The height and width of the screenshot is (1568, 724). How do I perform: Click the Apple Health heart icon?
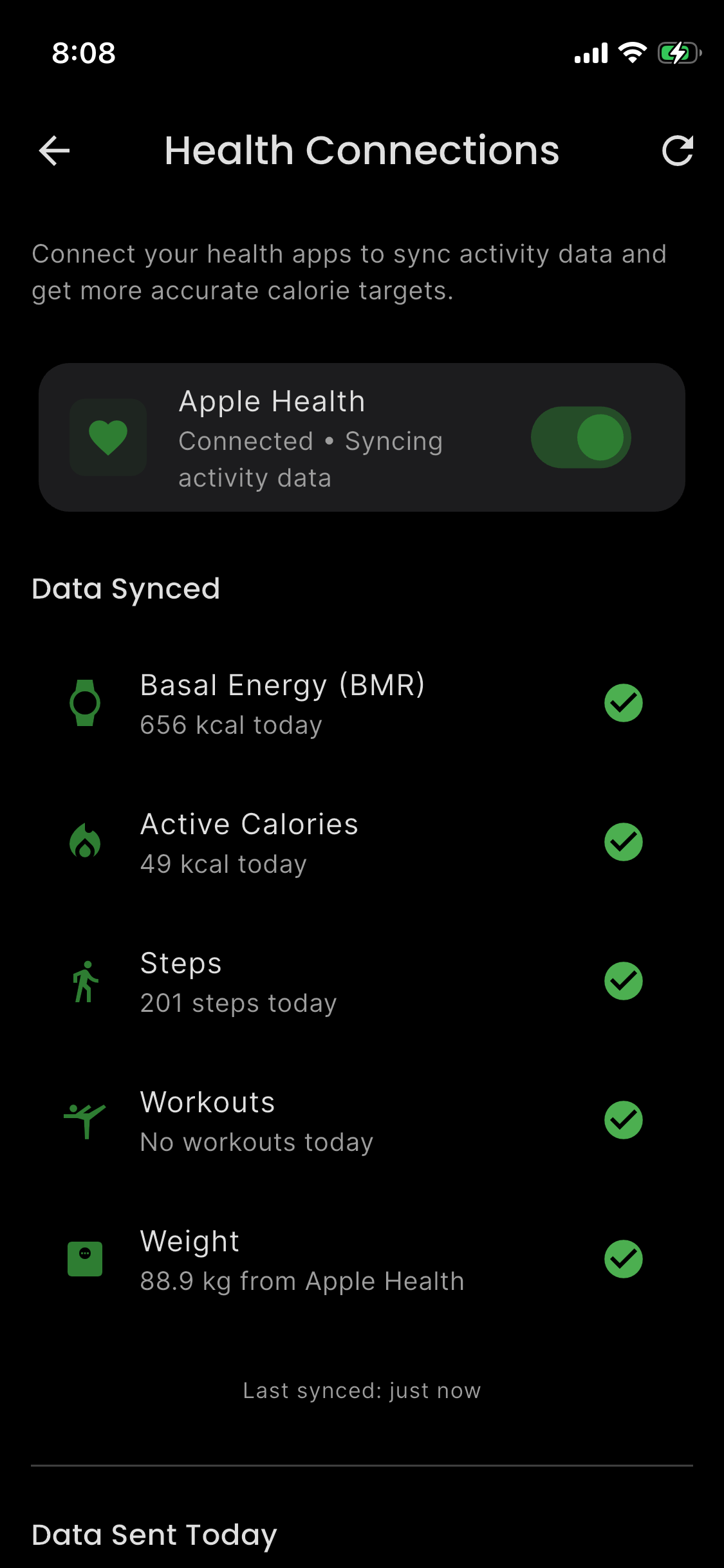click(x=107, y=436)
